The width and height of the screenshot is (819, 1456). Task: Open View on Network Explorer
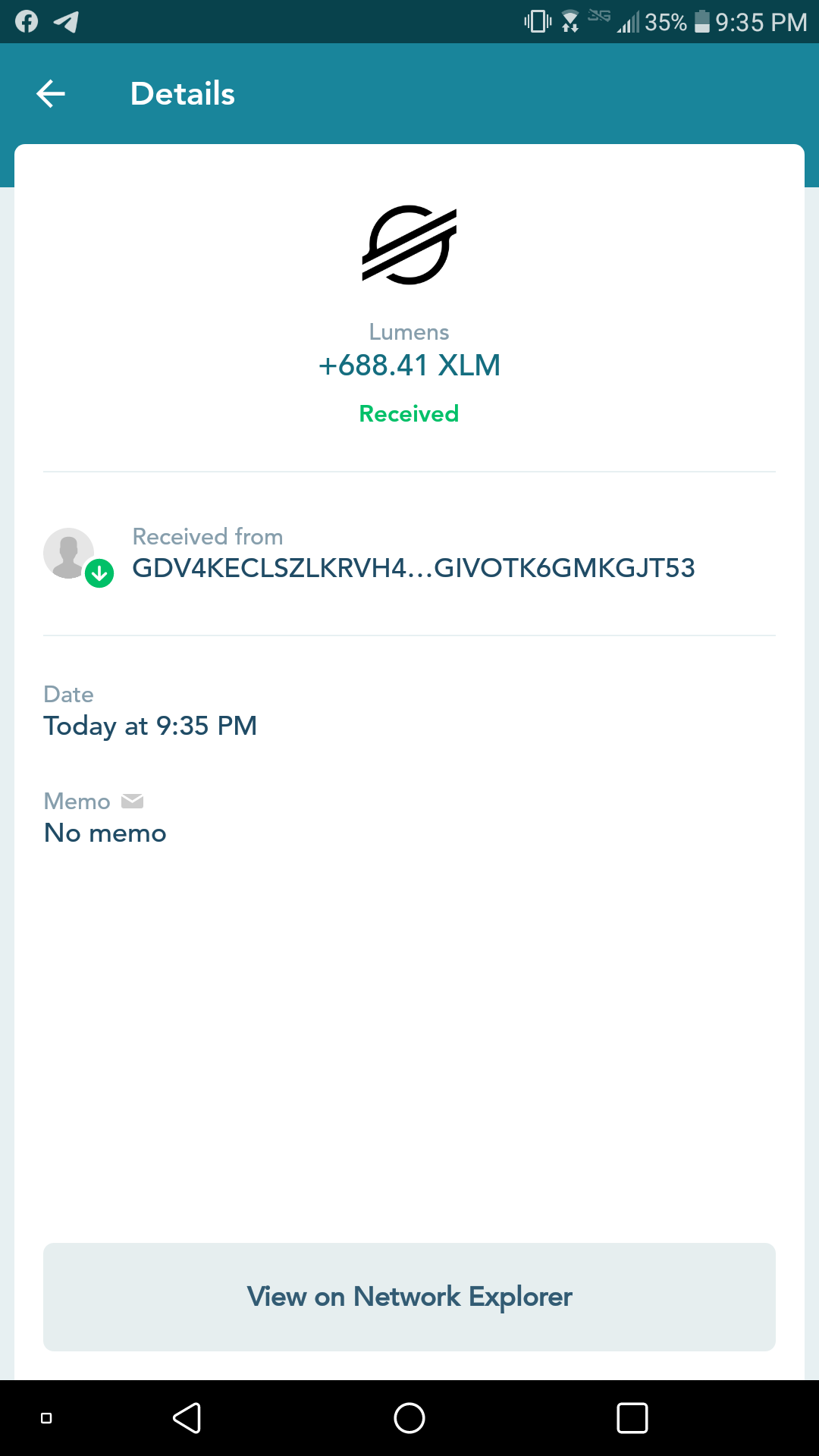coord(409,1297)
